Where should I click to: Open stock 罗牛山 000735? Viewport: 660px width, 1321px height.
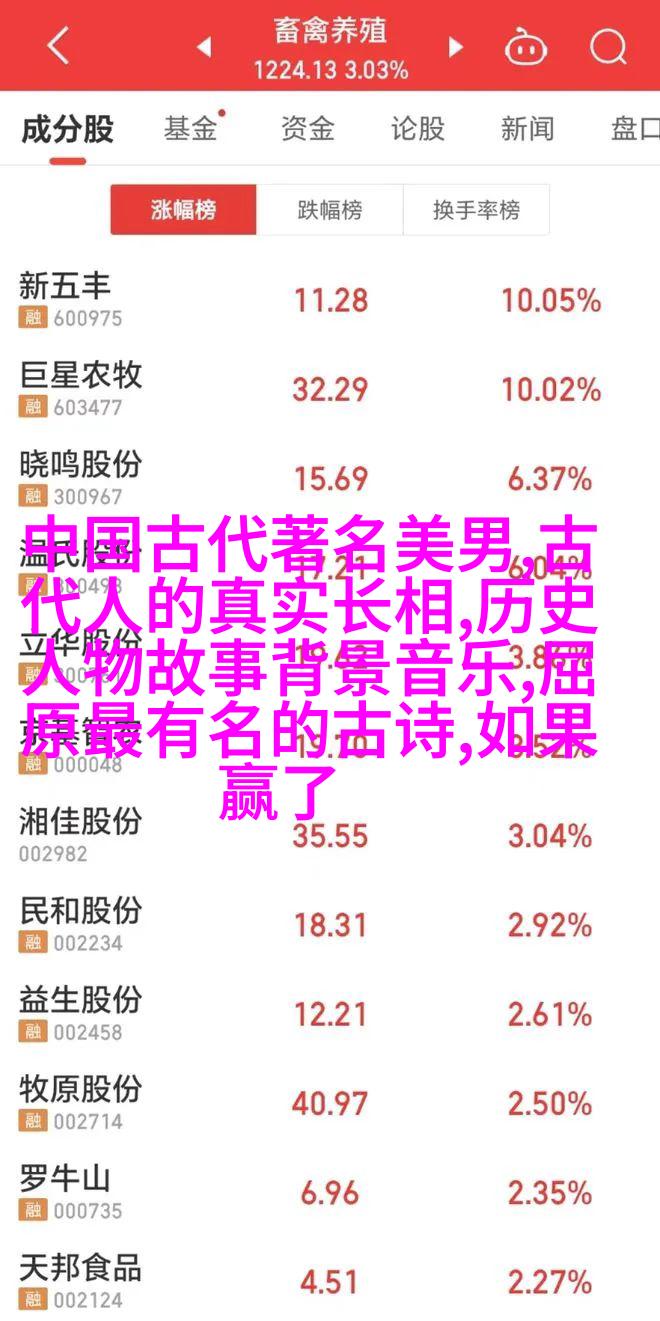330,1192
